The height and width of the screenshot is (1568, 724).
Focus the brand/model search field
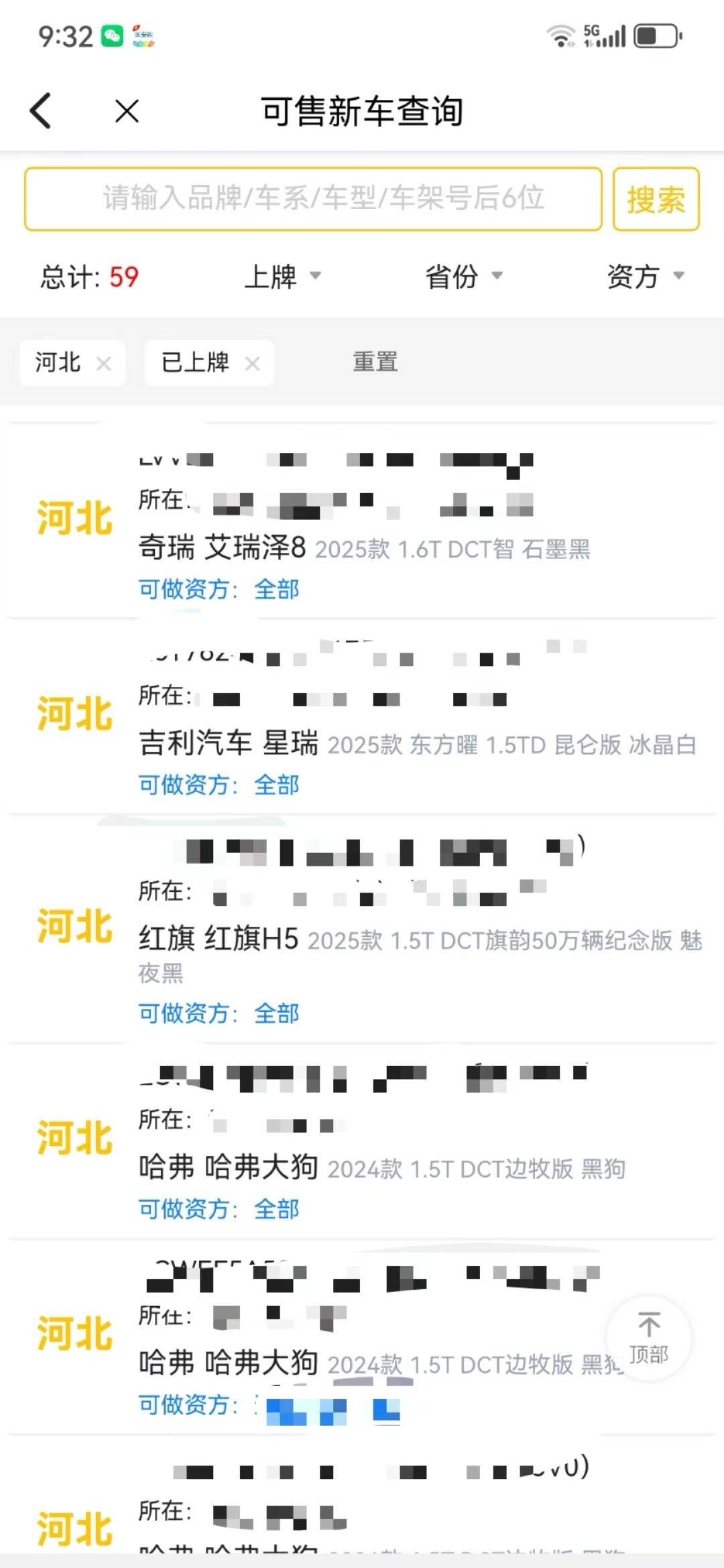point(313,199)
